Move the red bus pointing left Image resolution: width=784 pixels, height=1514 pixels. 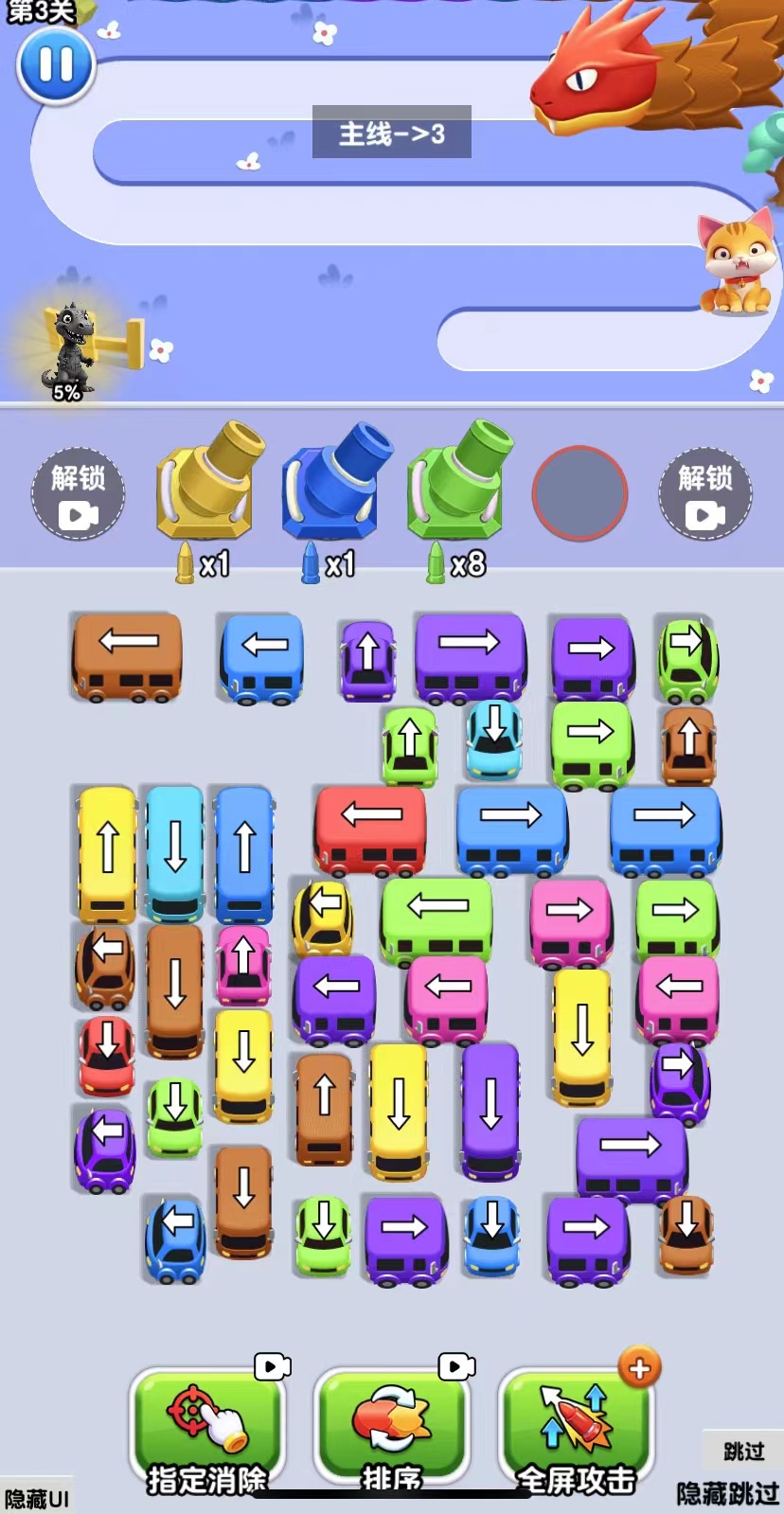371,828
